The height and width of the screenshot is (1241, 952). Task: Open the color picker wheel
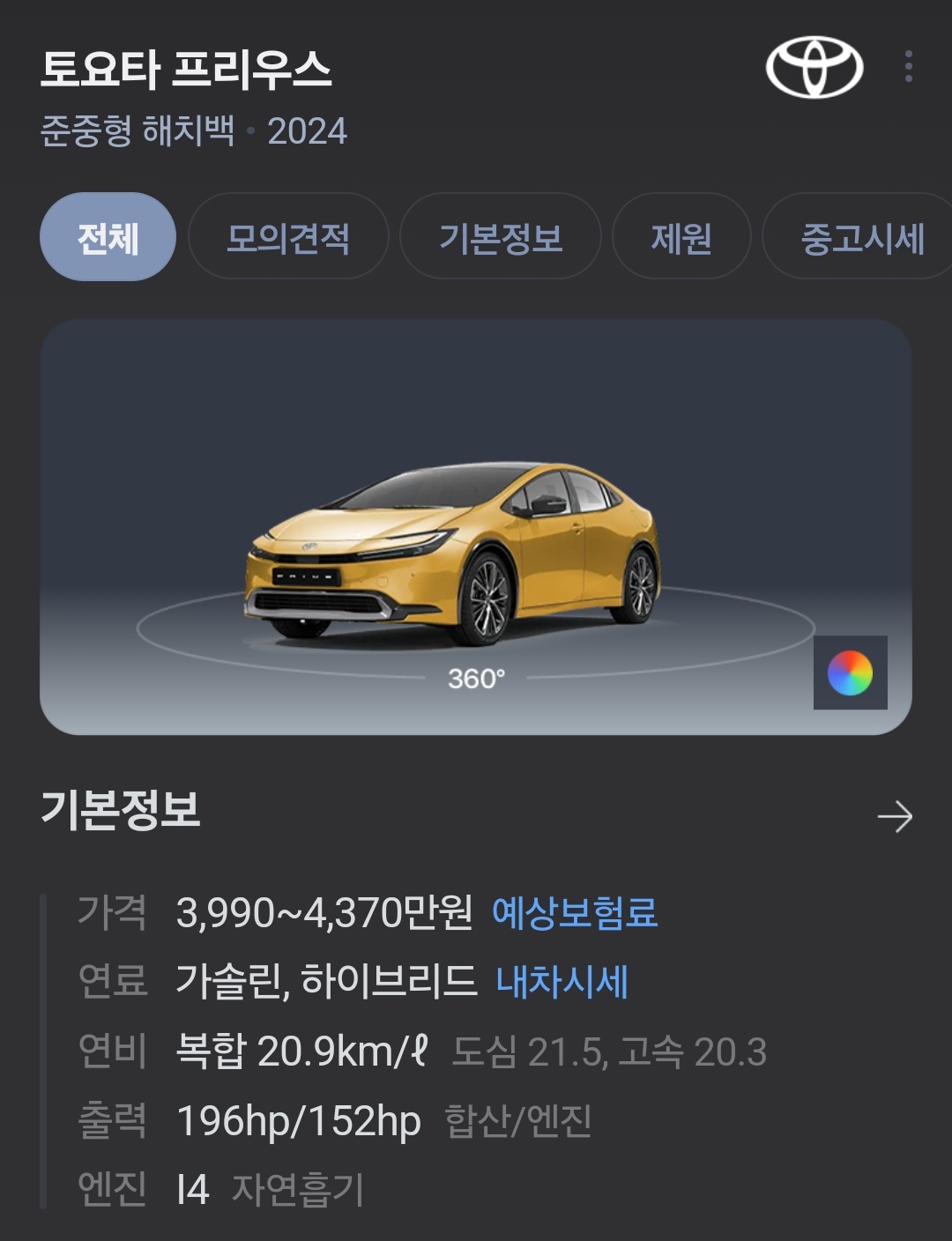(850, 673)
